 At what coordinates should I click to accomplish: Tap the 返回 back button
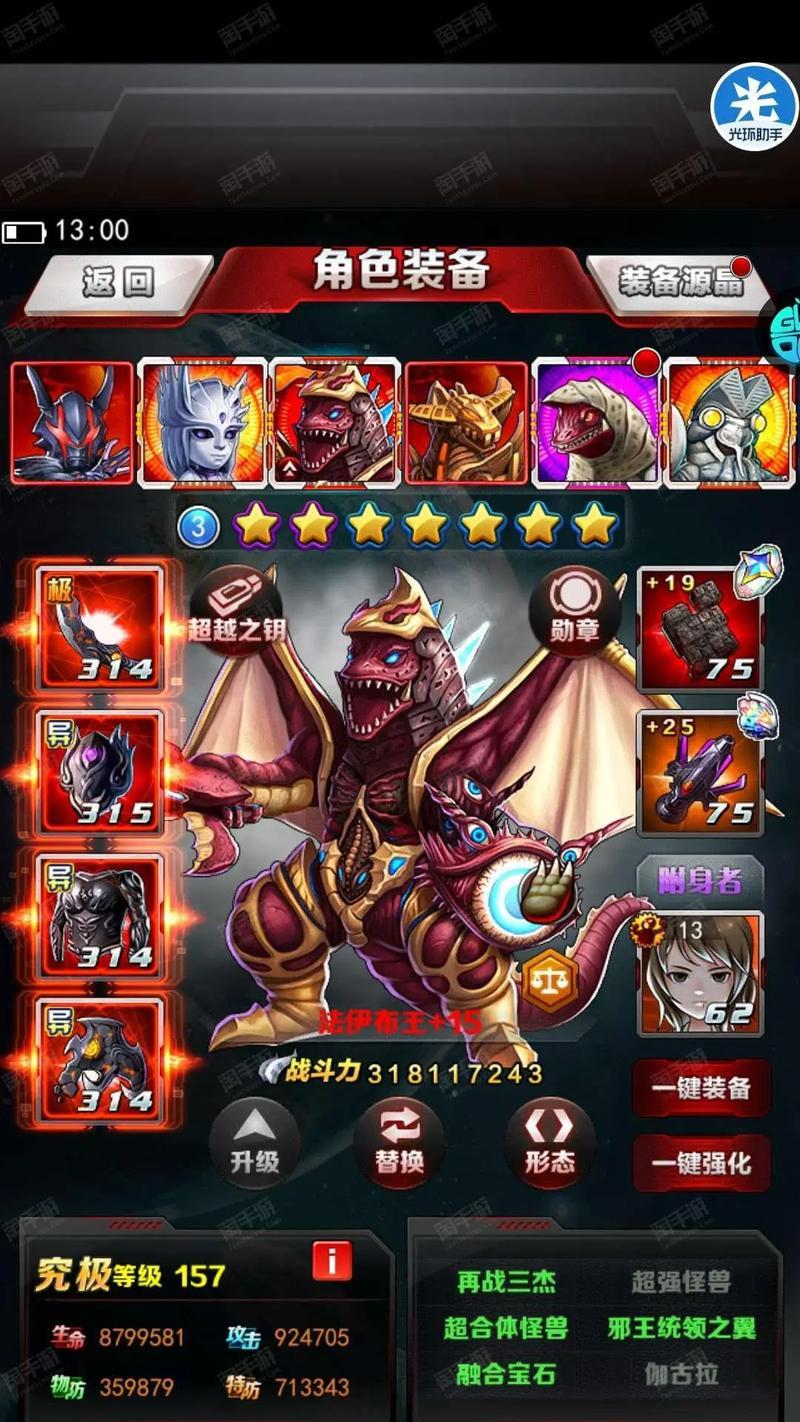click(x=118, y=281)
